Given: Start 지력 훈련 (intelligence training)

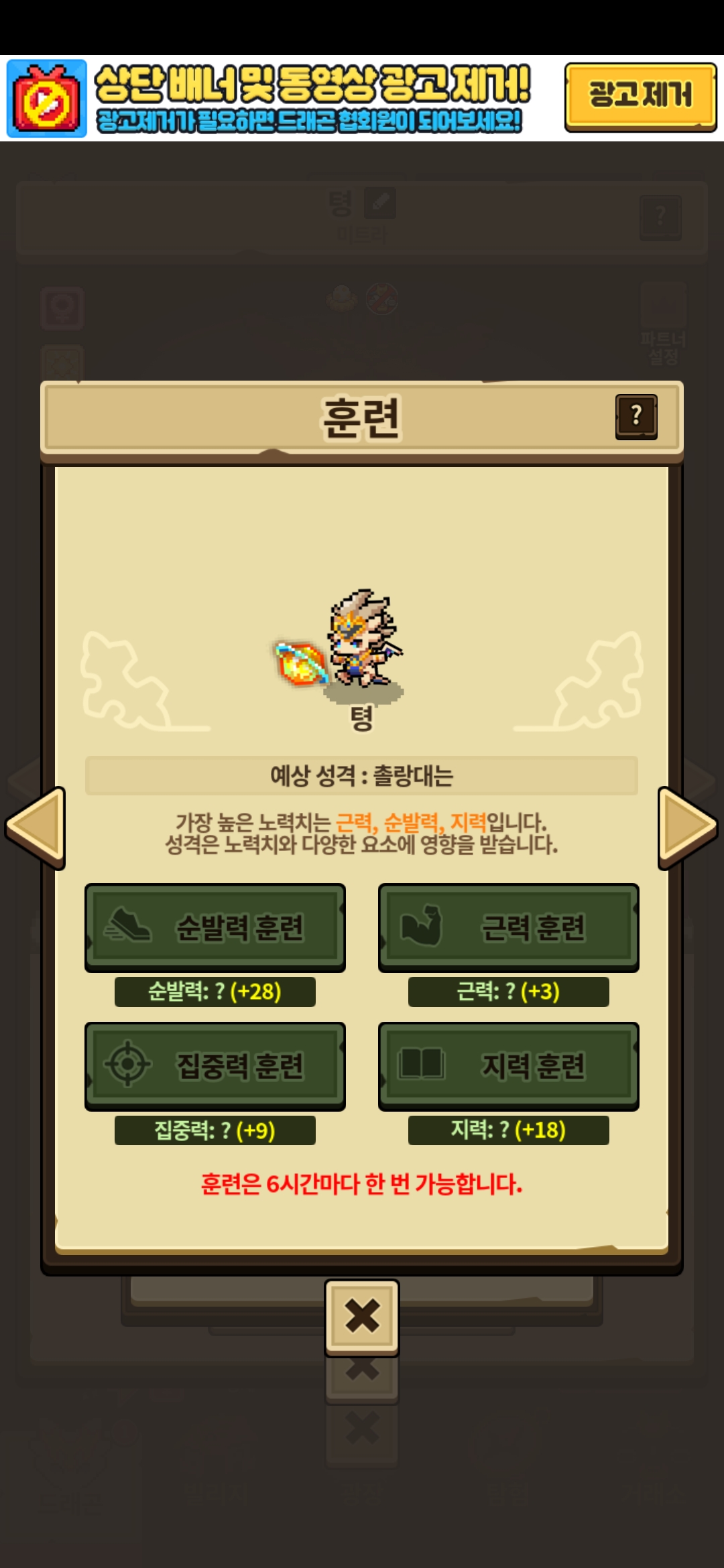Looking at the screenshot, I should coord(508,1065).
